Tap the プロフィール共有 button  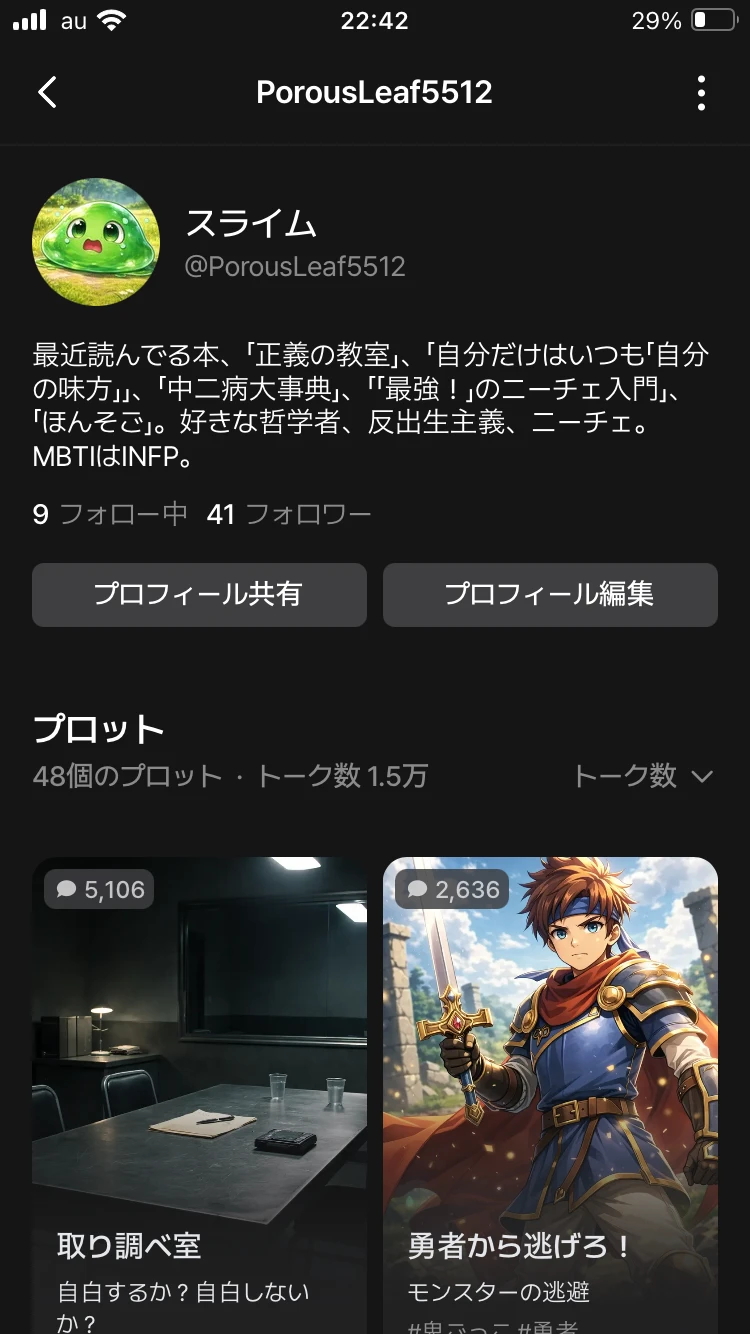pyautogui.click(x=199, y=595)
